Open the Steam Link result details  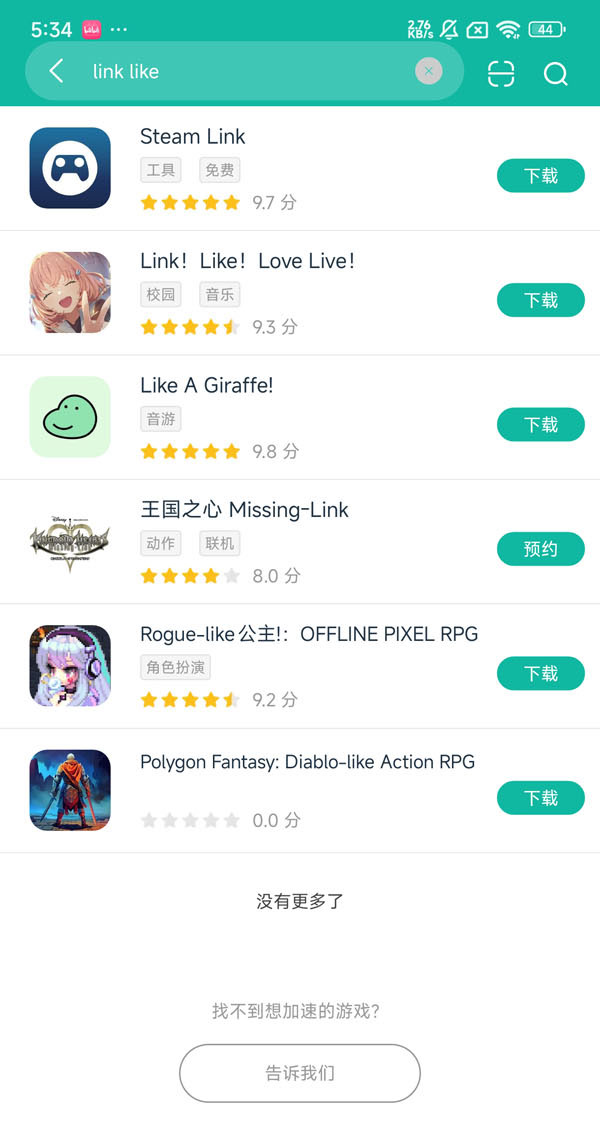pyautogui.click(x=192, y=137)
